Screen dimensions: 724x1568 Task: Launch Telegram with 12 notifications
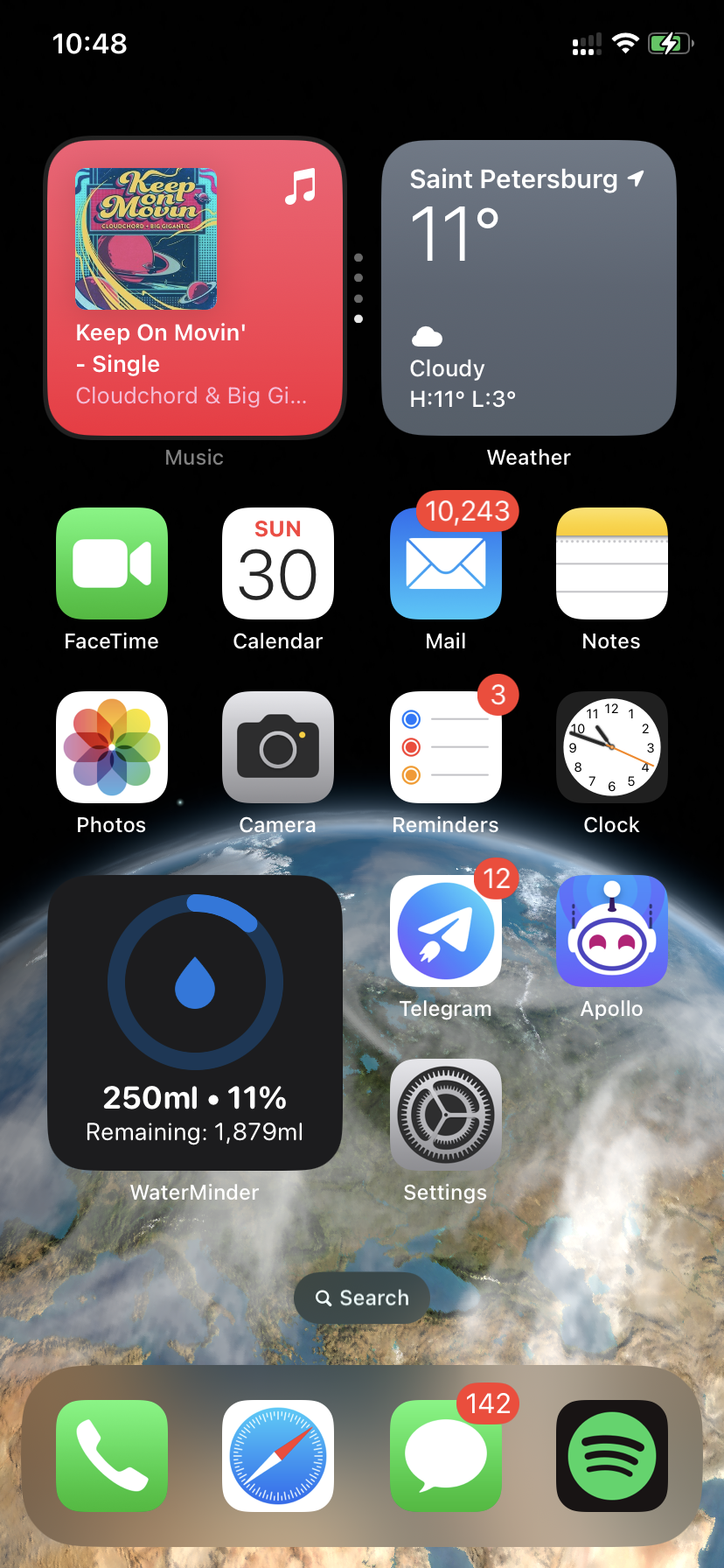tap(445, 931)
